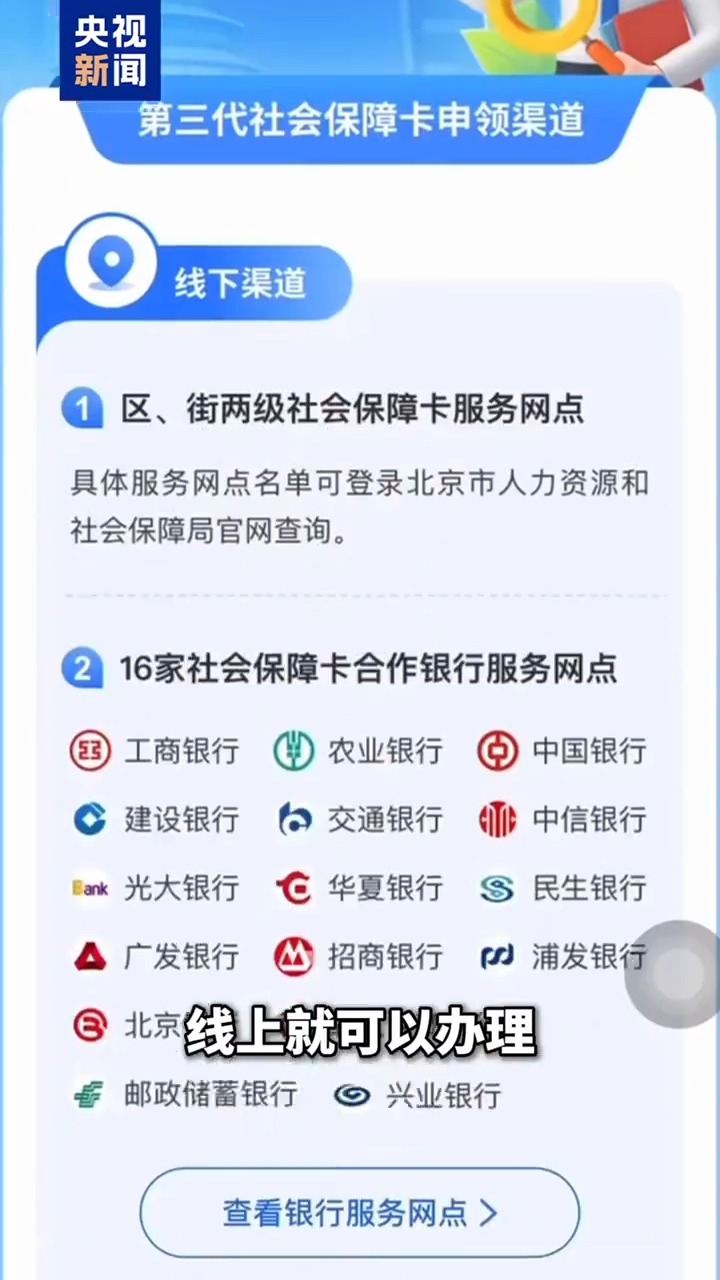Image resolution: width=720 pixels, height=1280 pixels.
Task: Select the 邮政储蓄银行 logo icon
Action: pyautogui.click(x=90, y=1095)
